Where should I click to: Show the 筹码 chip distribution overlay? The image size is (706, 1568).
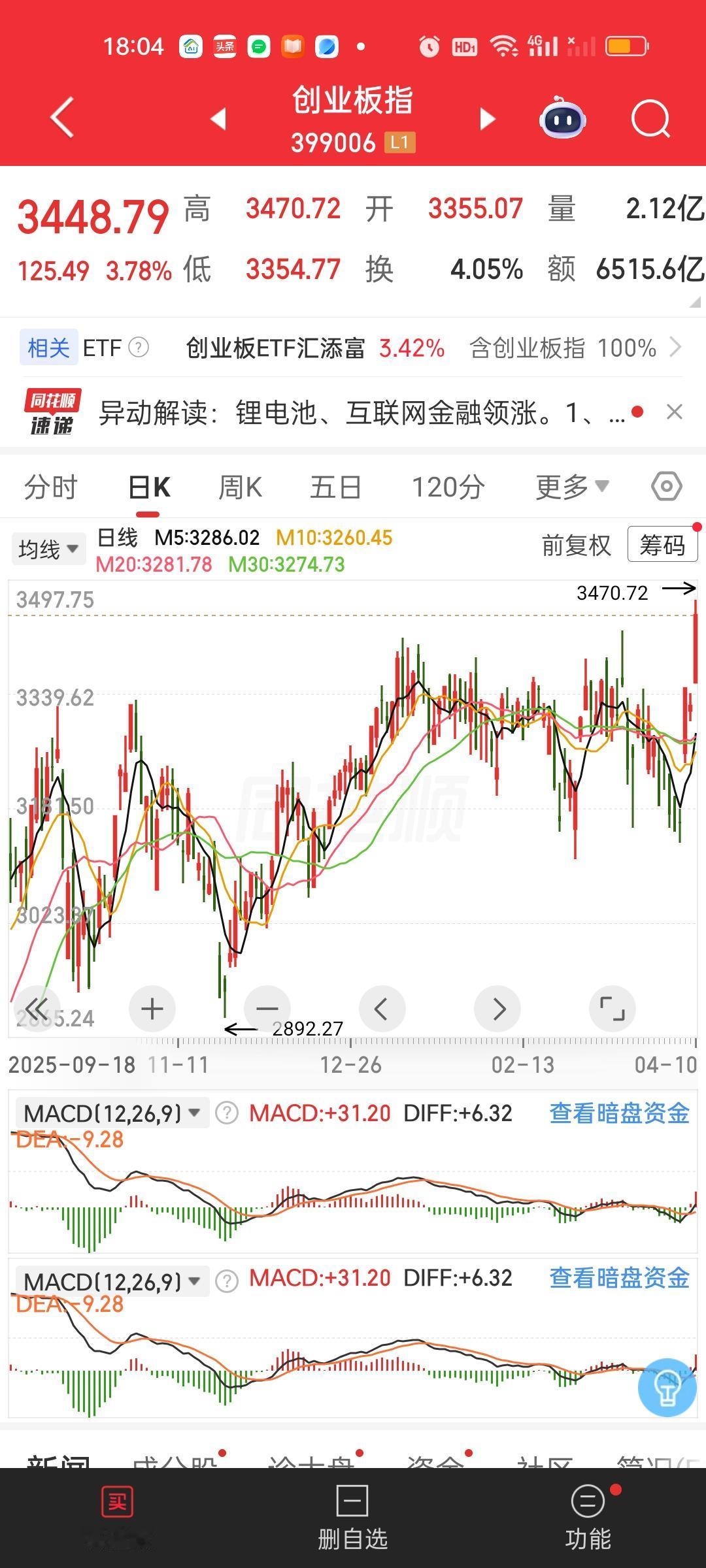point(662,545)
